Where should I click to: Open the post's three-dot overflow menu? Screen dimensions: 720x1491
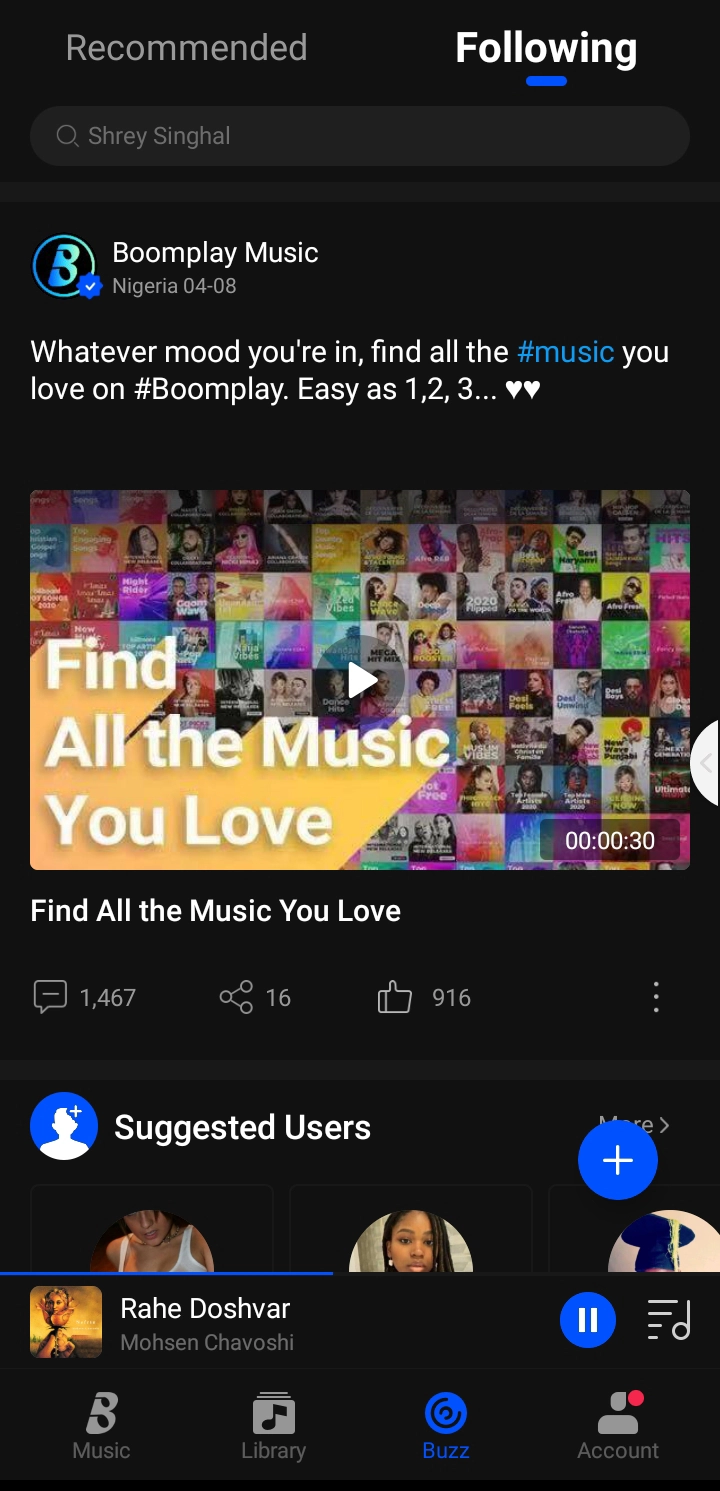click(x=656, y=997)
